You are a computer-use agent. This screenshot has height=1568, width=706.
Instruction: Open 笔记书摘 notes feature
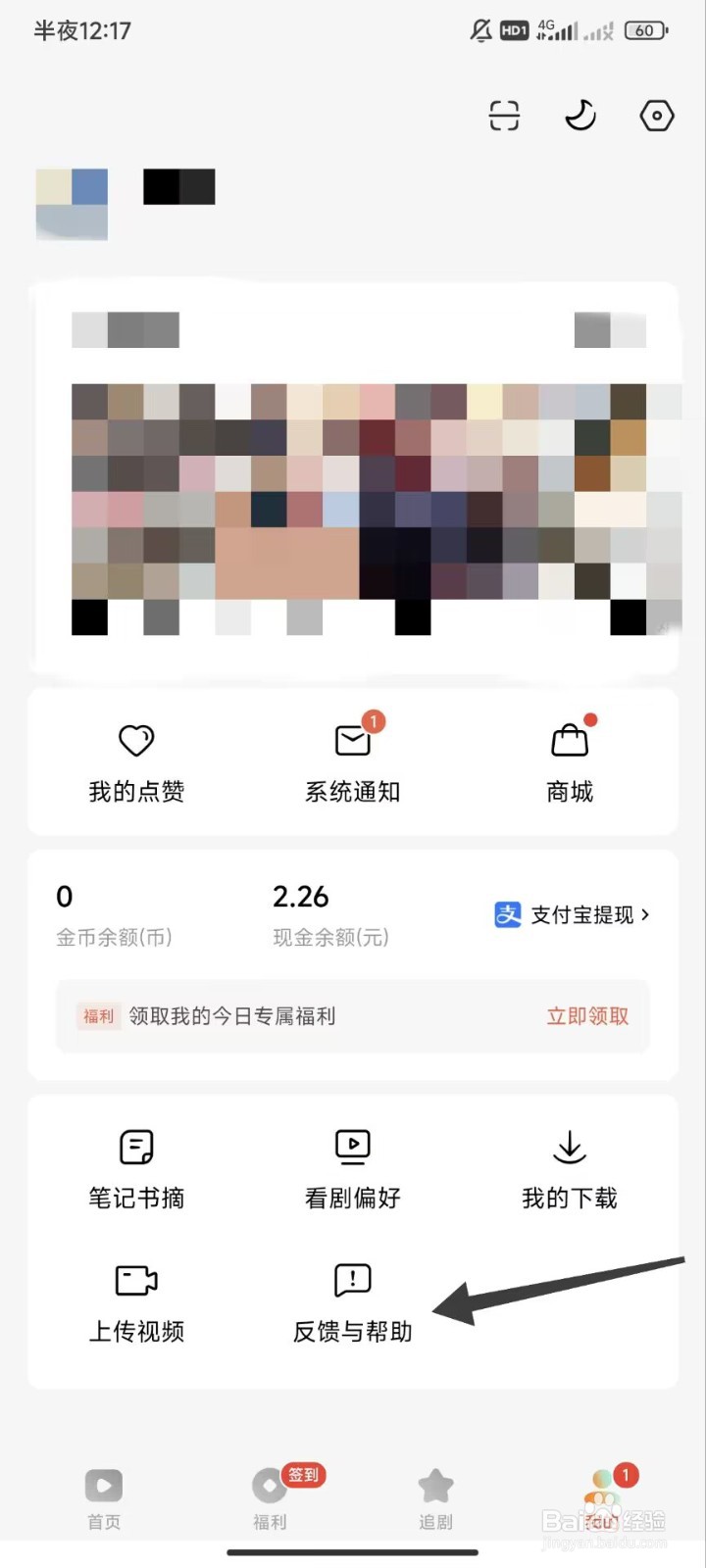(135, 1168)
